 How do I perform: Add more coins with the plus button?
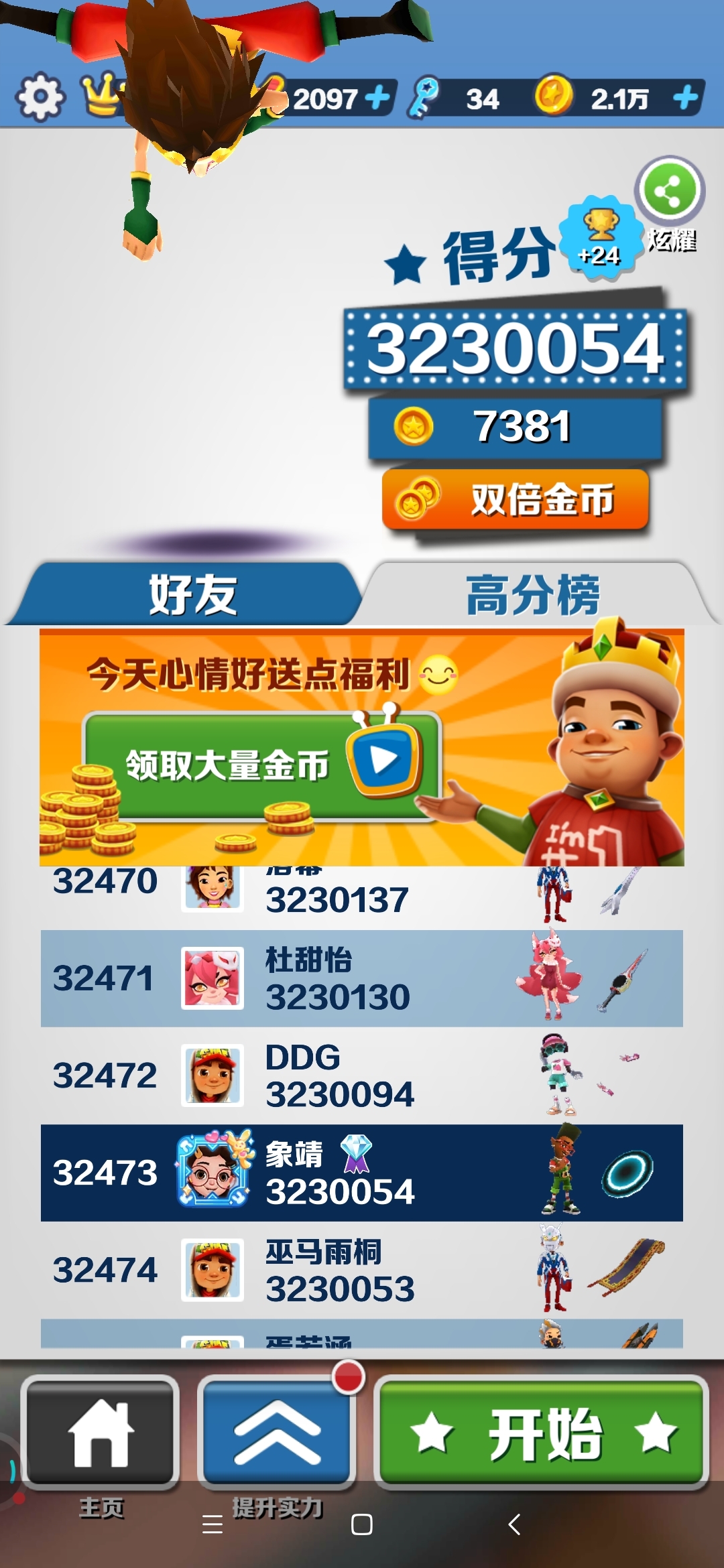click(686, 98)
